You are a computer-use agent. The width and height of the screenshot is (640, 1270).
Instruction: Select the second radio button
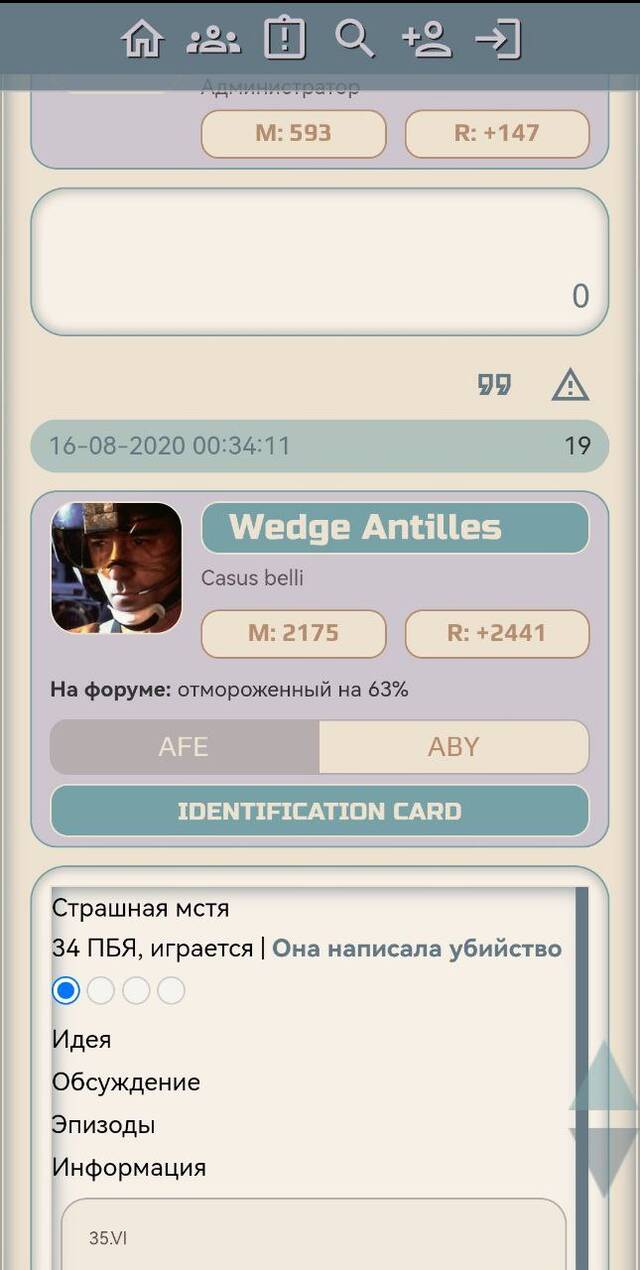coord(101,991)
